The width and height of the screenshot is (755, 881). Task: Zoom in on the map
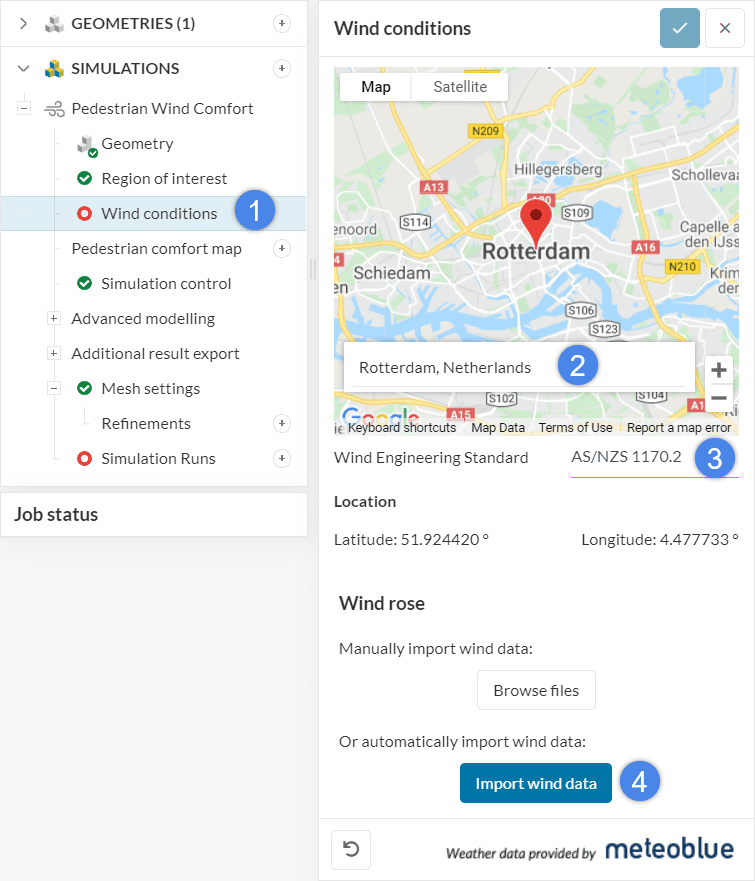(x=718, y=370)
